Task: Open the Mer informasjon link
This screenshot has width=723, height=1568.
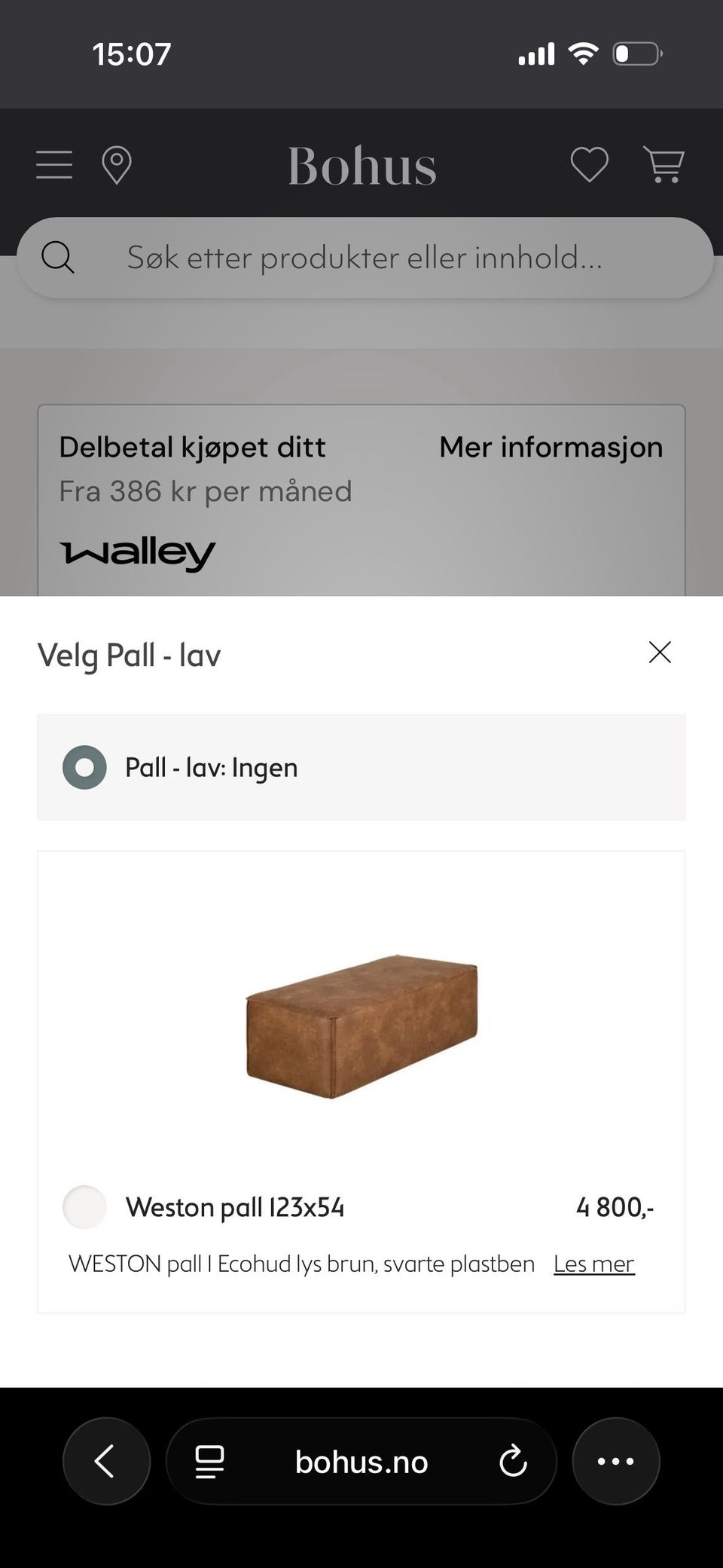Action: (551, 446)
